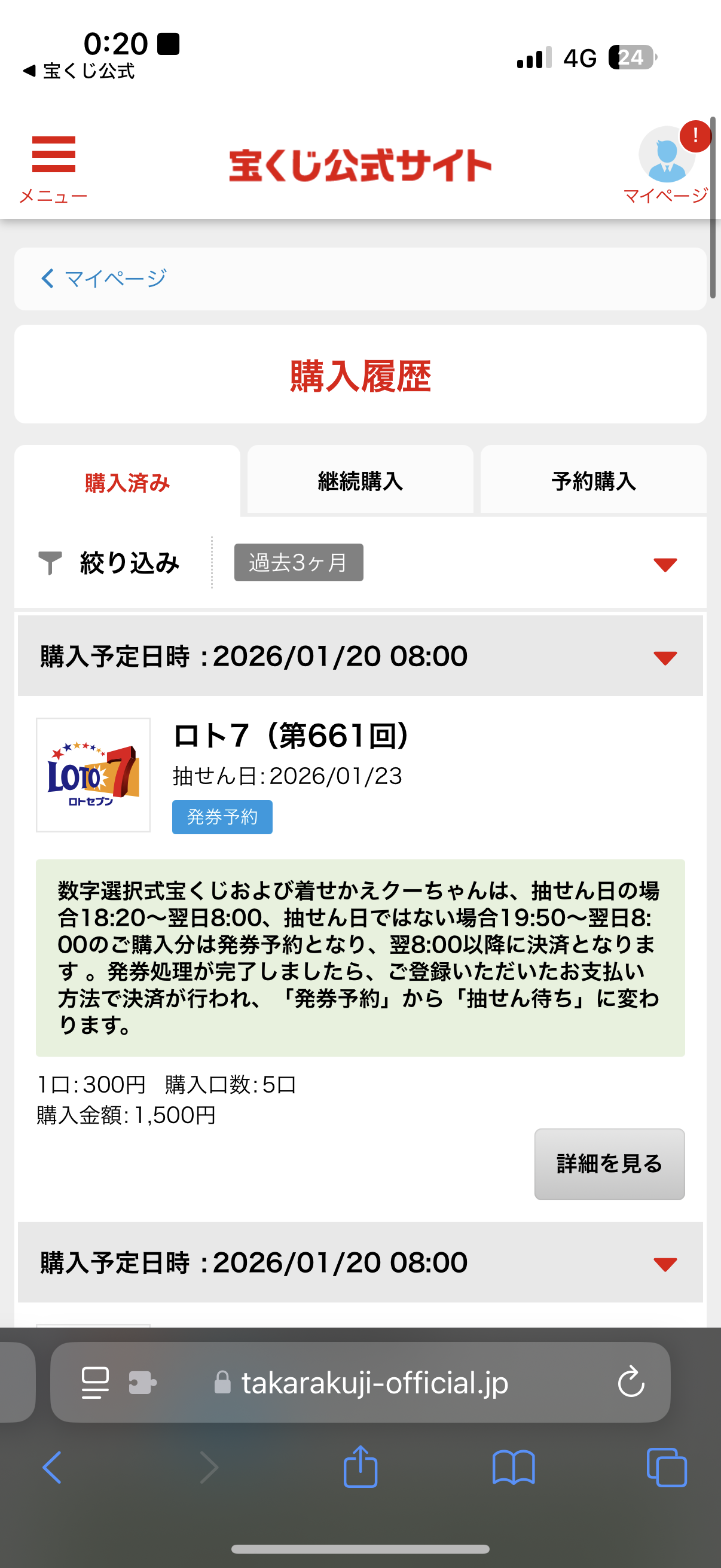
Task: Switch to the 継続購入 tab
Action: click(x=360, y=481)
